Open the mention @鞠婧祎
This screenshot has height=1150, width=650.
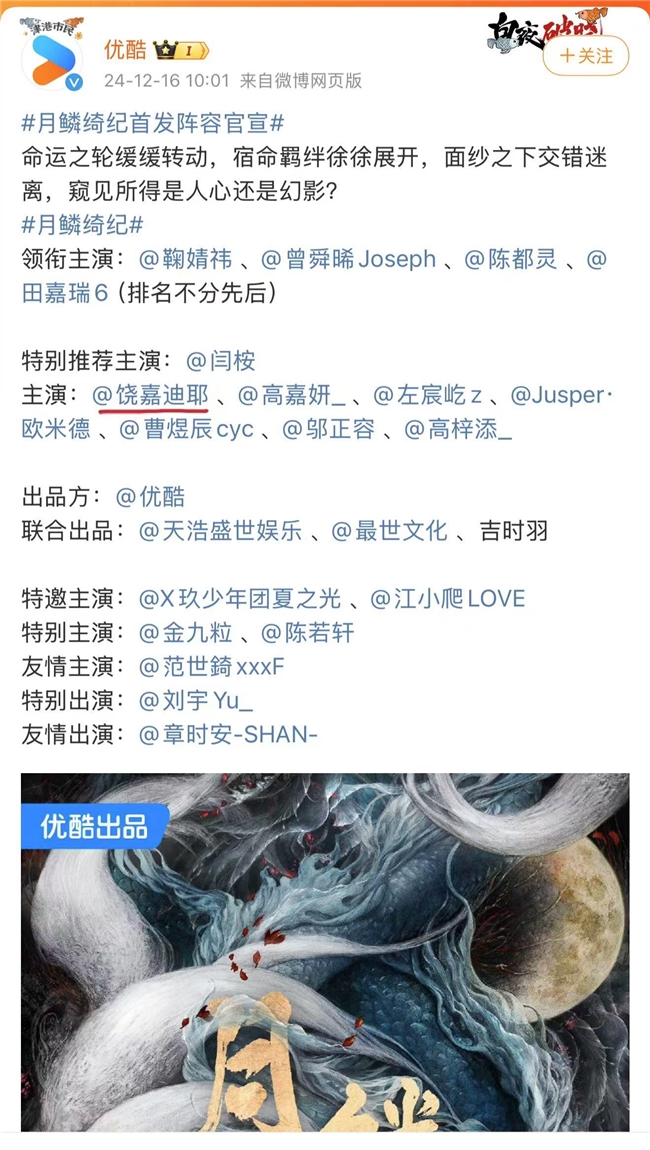click(x=186, y=259)
